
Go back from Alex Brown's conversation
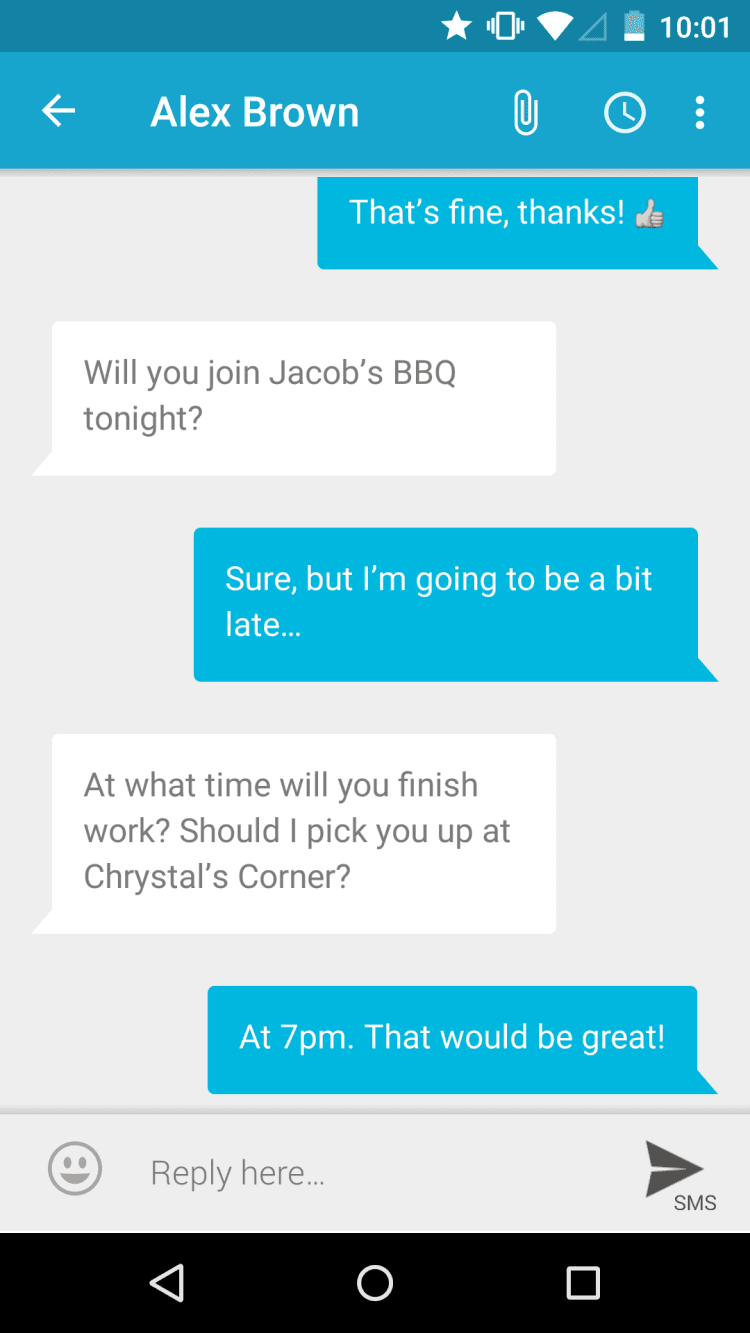(58, 112)
